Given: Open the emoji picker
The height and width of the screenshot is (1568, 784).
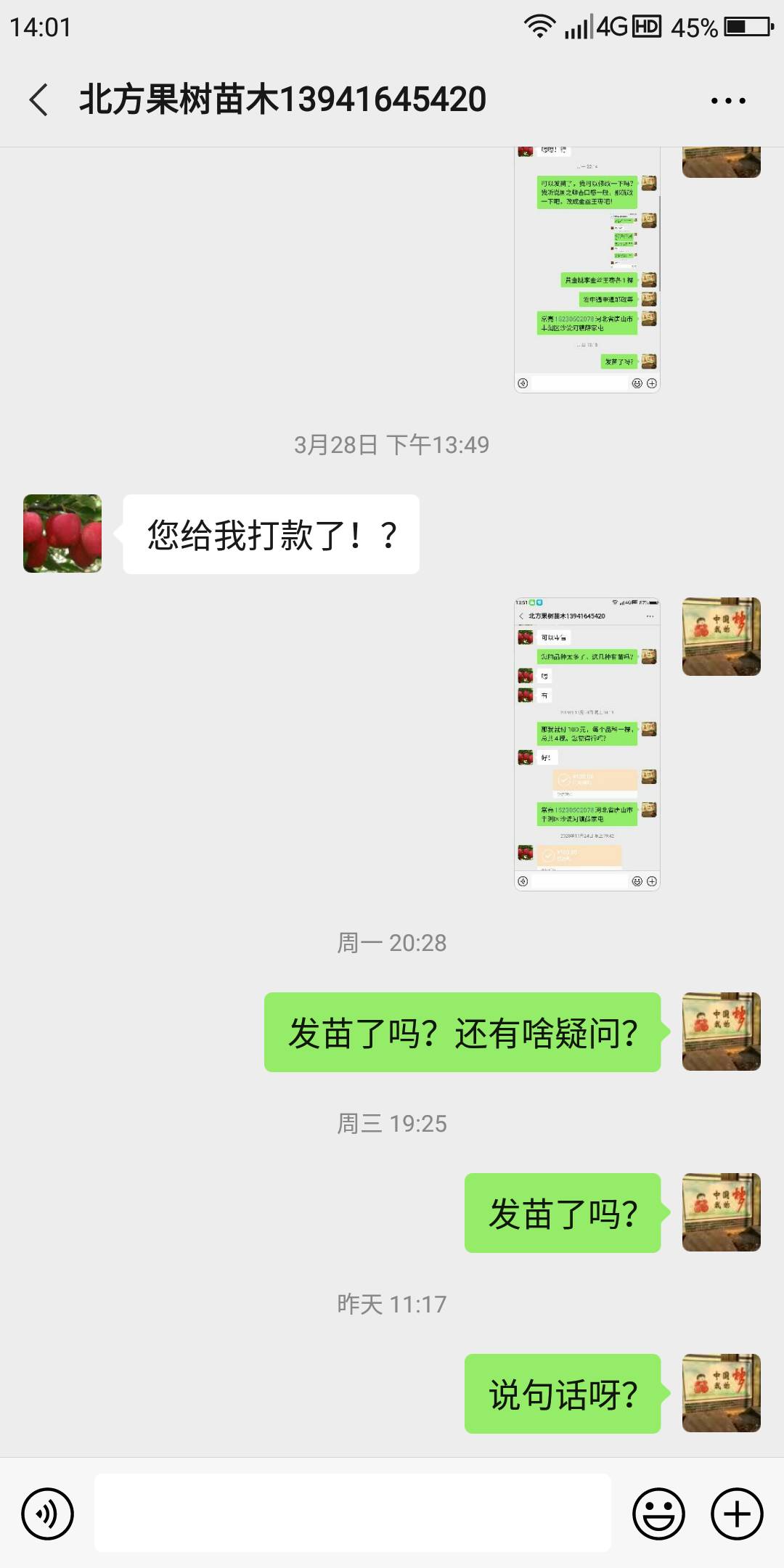Looking at the screenshot, I should tap(658, 1514).
